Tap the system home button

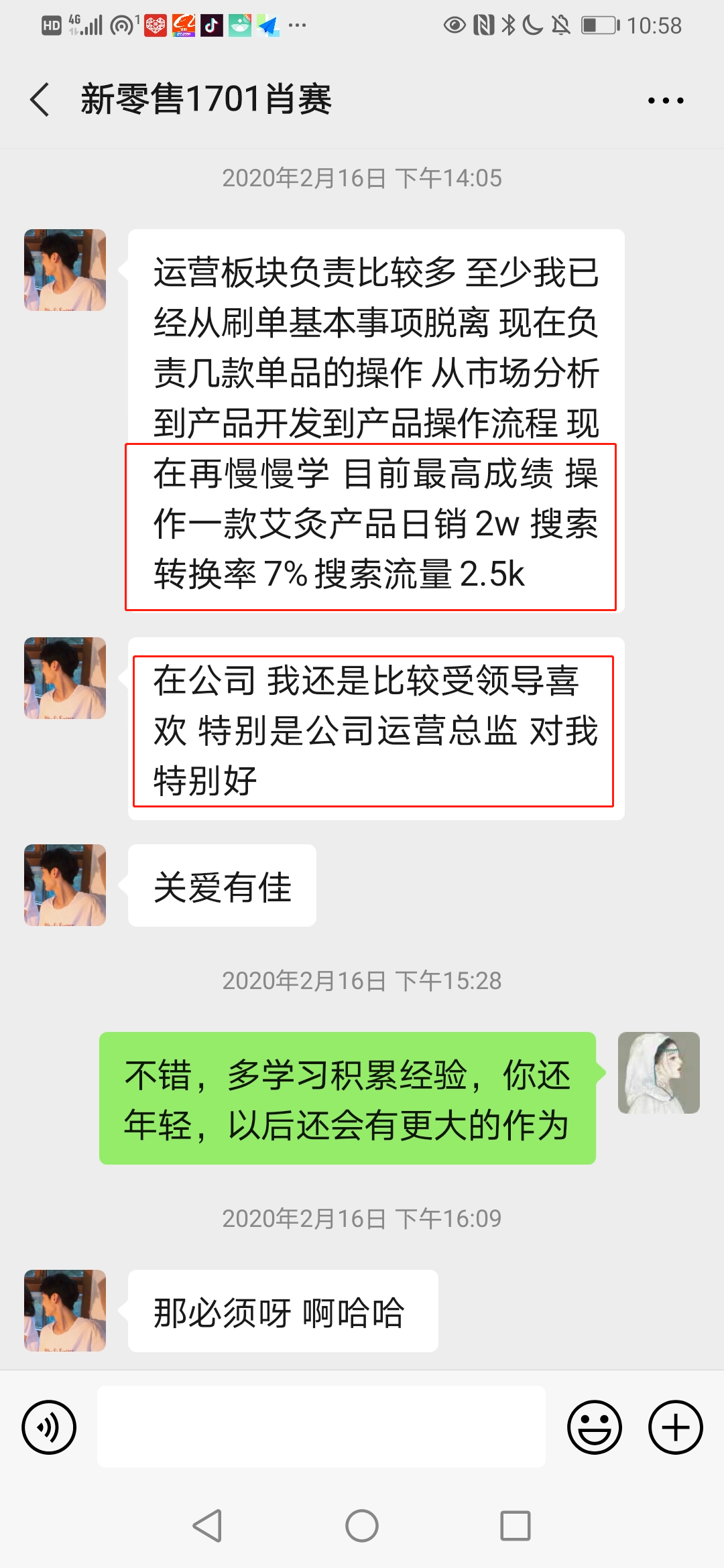(x=362, y=1526)
